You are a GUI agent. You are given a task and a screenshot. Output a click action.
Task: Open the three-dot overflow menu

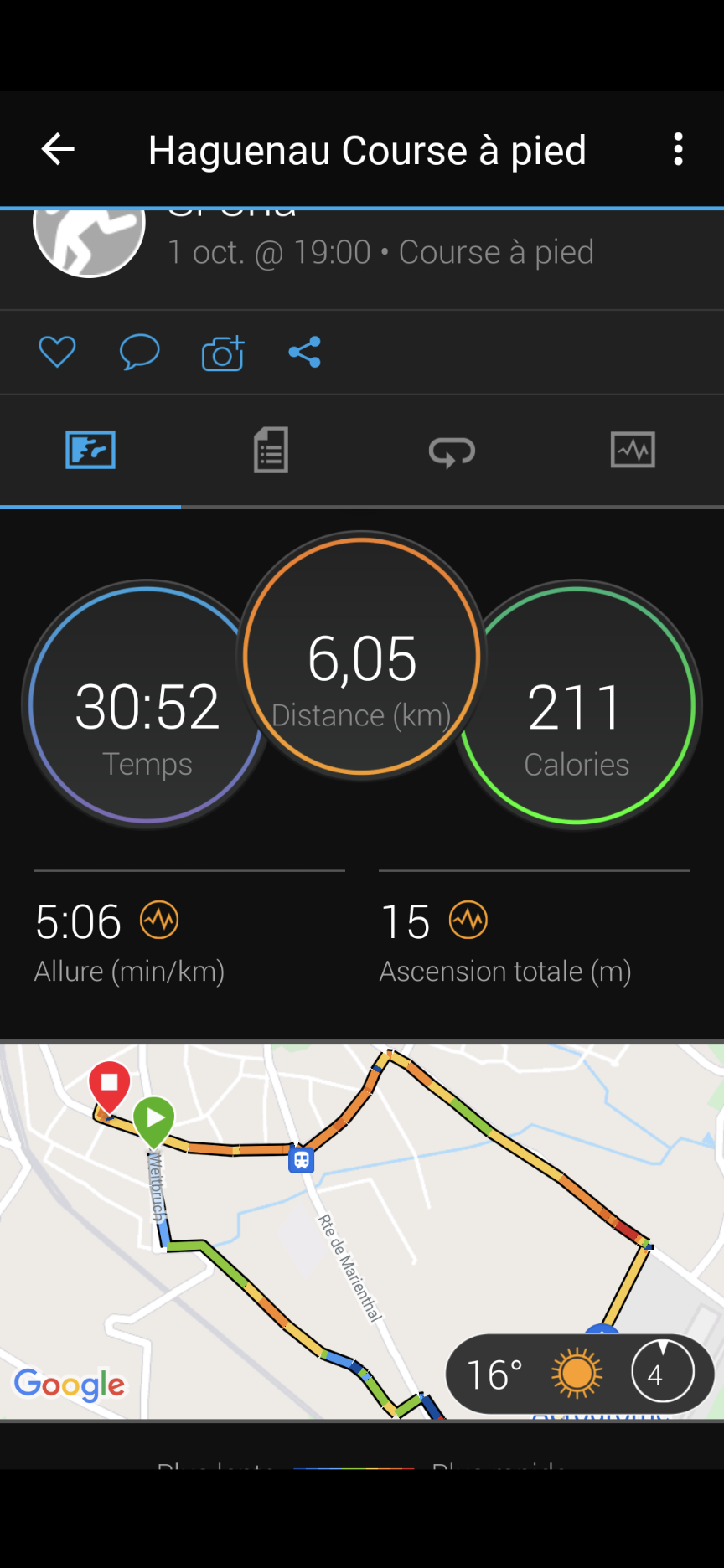678,150
